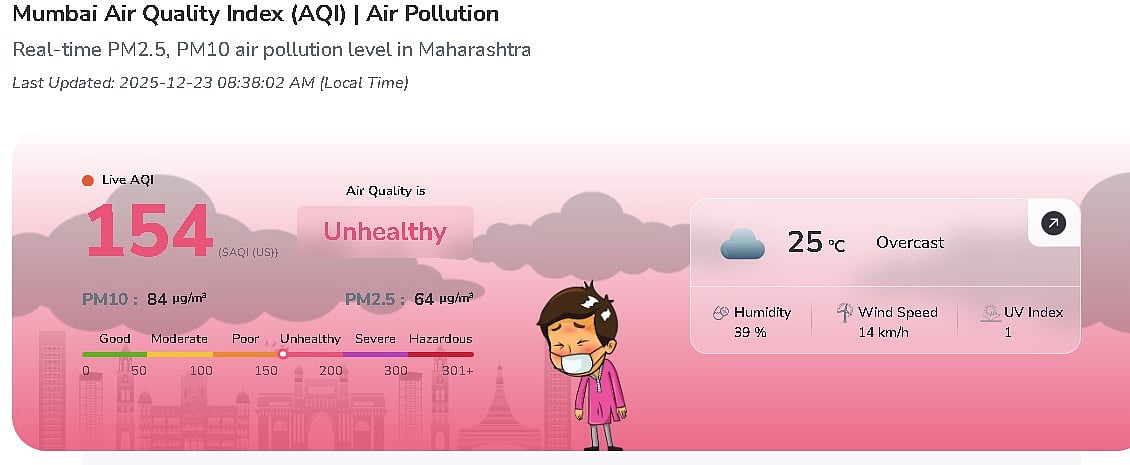Image resolution: width=1130 pixels, height=465 pixels.
Task: Open weather details via the arrow icon
Action: [x=1053, y=223]
